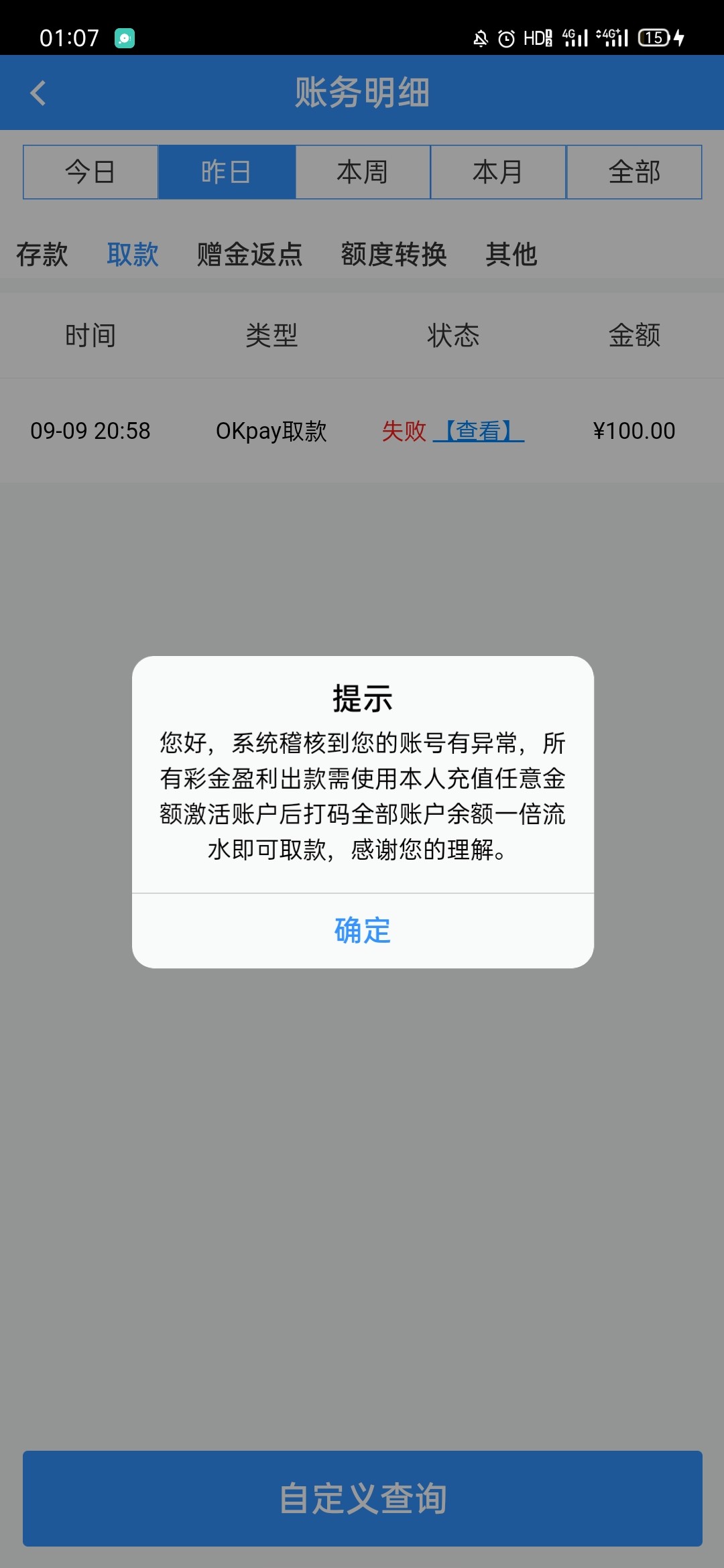Switch to the 本周 date filter
The image size is (724, 1568).
pyautogui.click(x=363, y=172)
